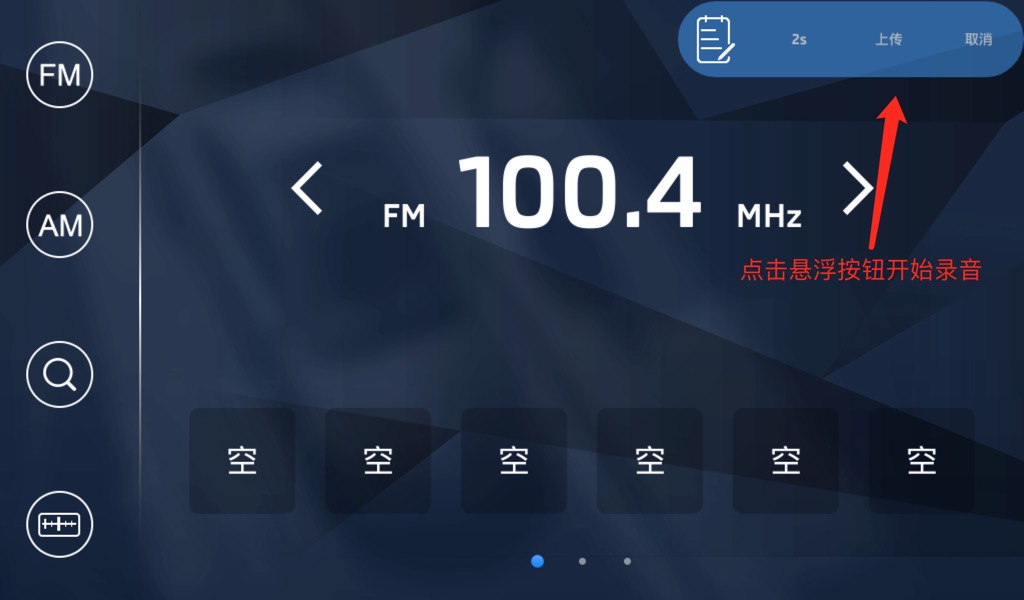
Task: Open the station search magnifier
Action: click(60, 375)
